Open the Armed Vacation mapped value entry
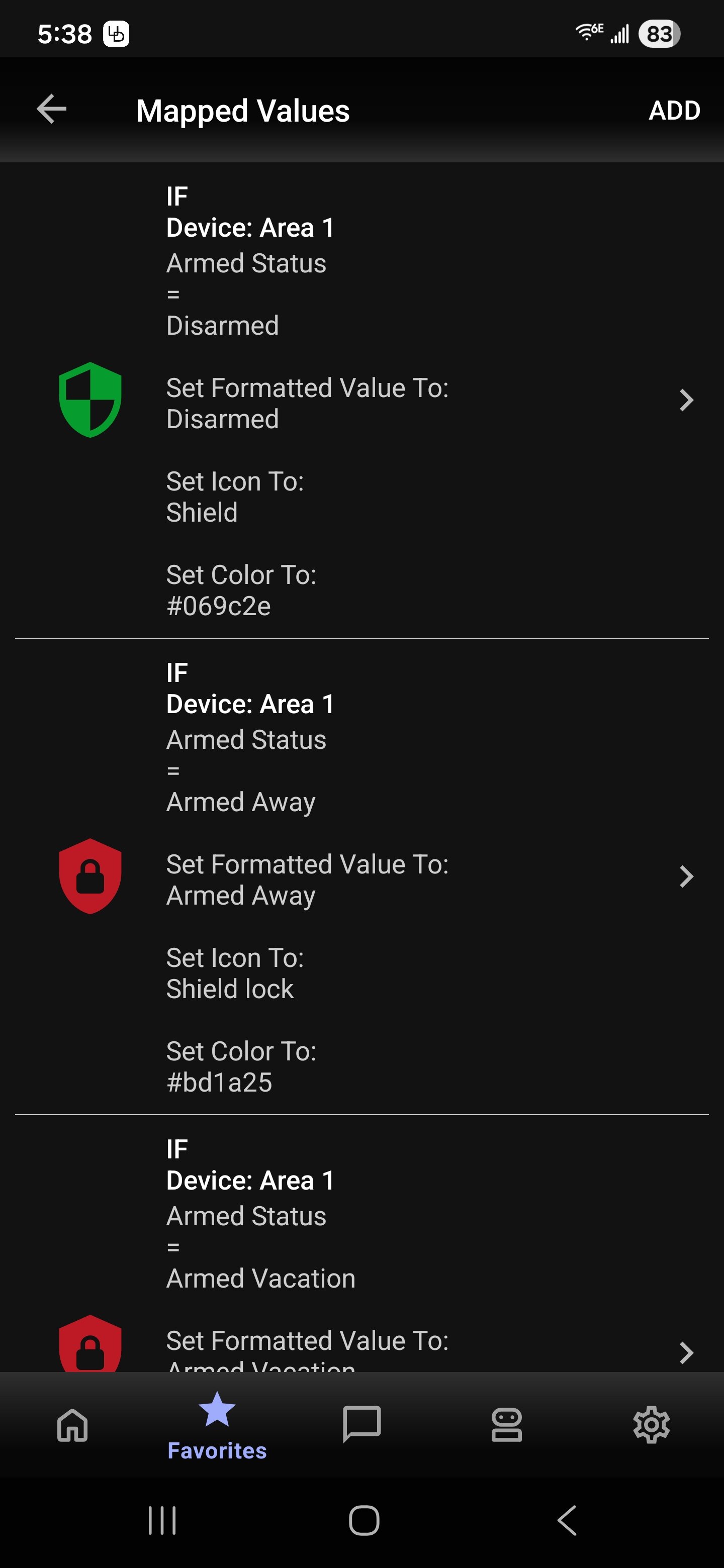 (361, 1278)
